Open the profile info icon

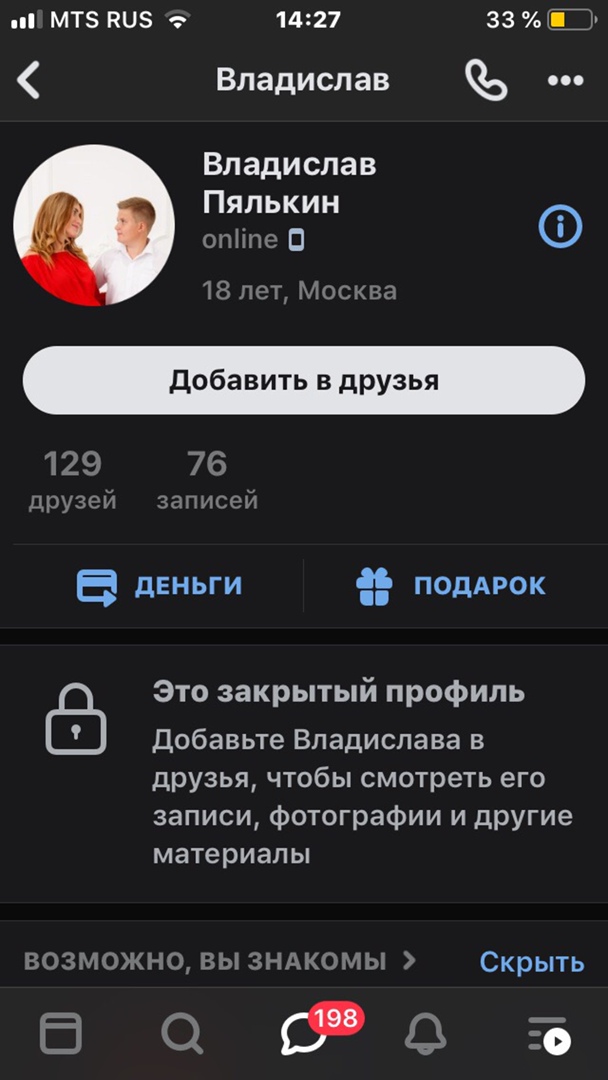click(x=560, y=228)
